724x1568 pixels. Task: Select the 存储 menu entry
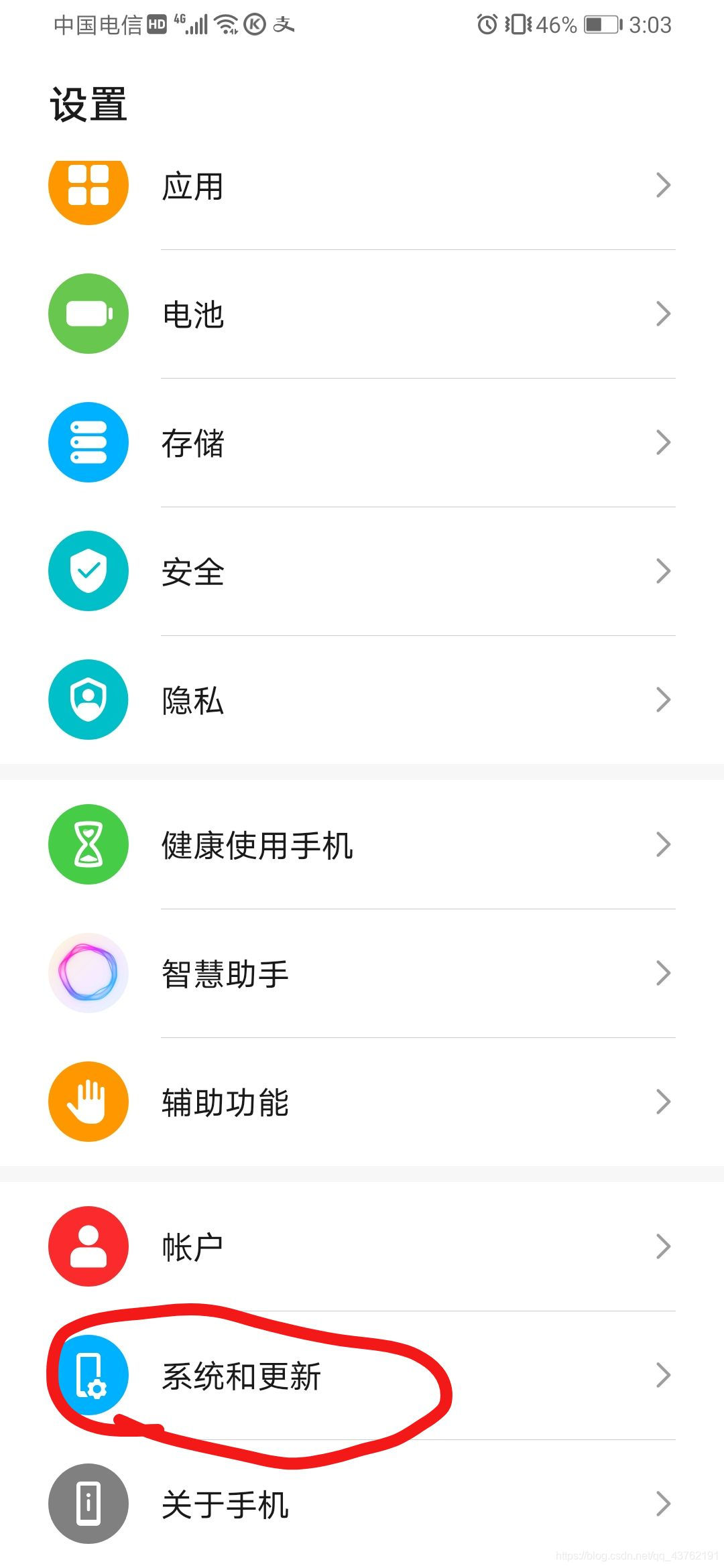click(192, 442)
